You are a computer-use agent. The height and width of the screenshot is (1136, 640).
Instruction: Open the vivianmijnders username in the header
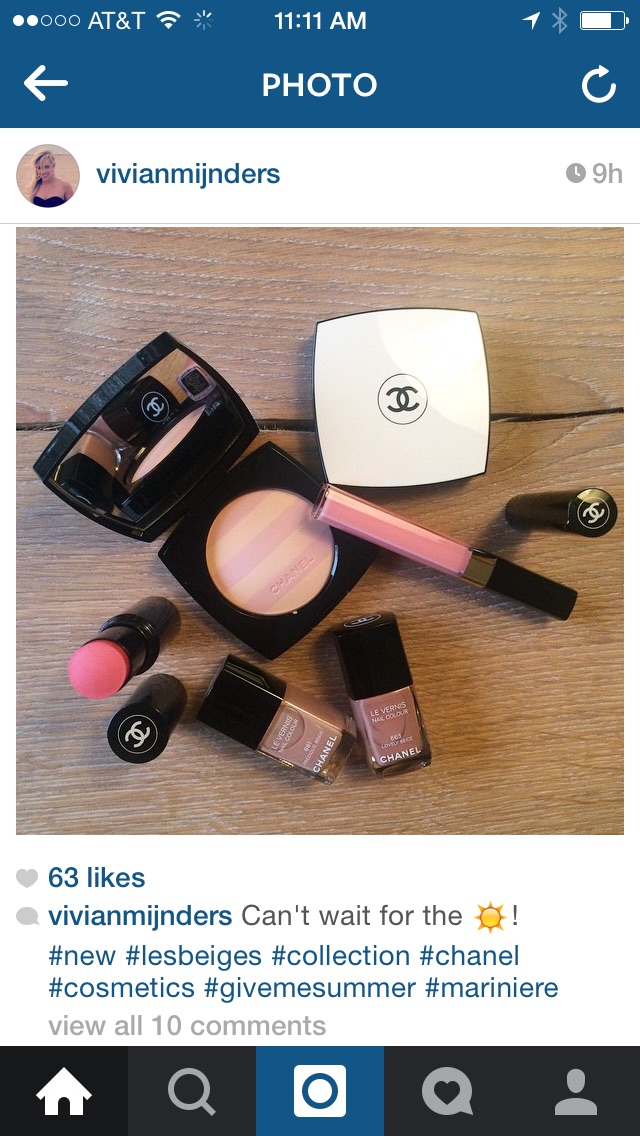pos(188,175)
